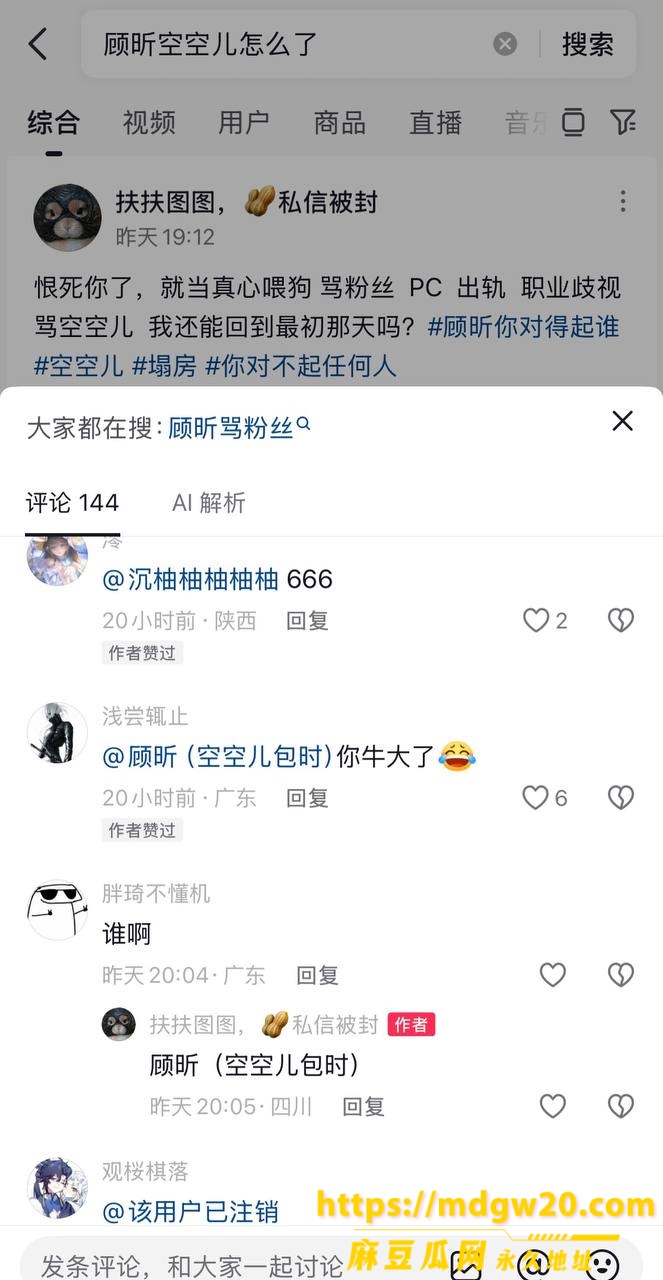This screenshot has height=1280, width=663.
Task: Like the author's reply 顾昕（空空儿包时）
Action: [x=552, y=1106]
